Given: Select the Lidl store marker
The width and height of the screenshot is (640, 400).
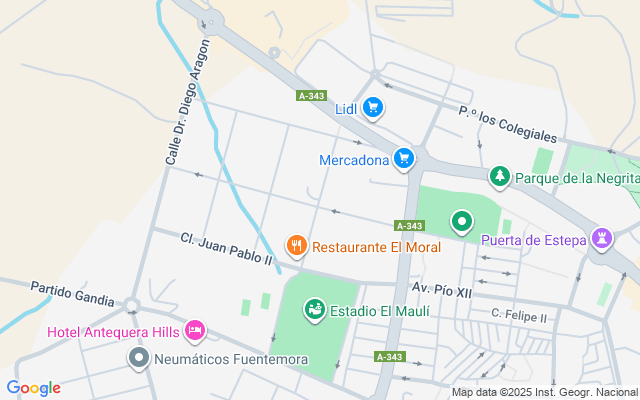Looking at the screenshot, I should pos(373,108).
